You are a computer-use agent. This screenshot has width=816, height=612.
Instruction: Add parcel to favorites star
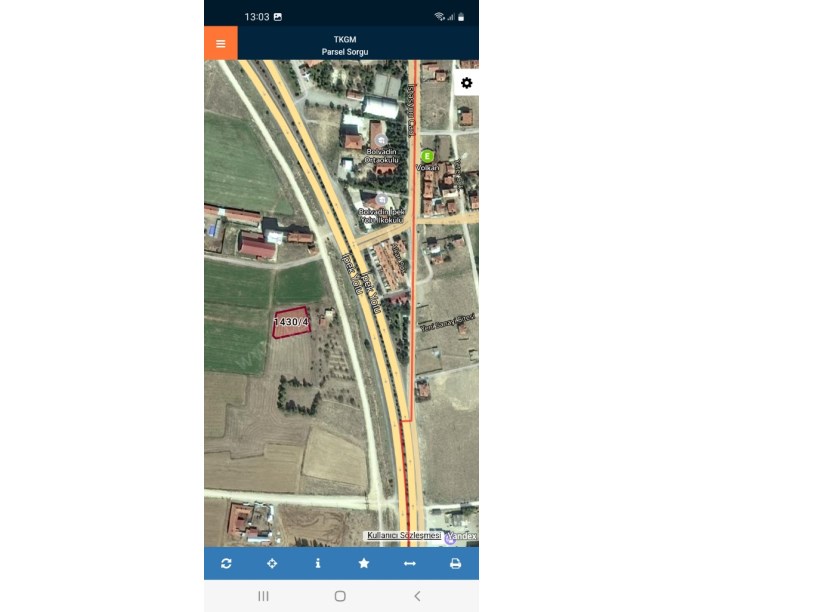pyautogui.click(x=364, y=564)
